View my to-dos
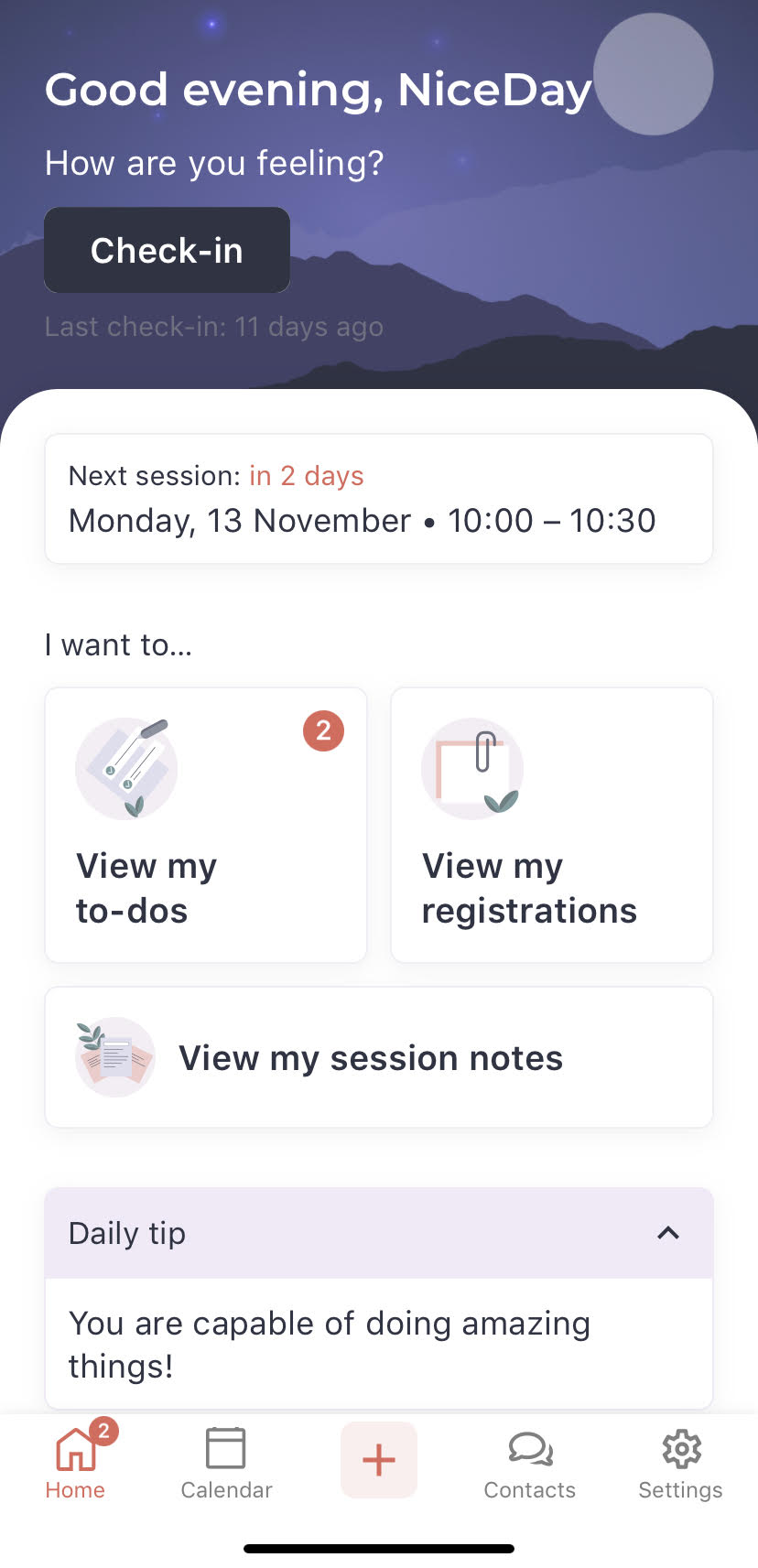This screenshot has width=758, height=1568. coord(205,825)
